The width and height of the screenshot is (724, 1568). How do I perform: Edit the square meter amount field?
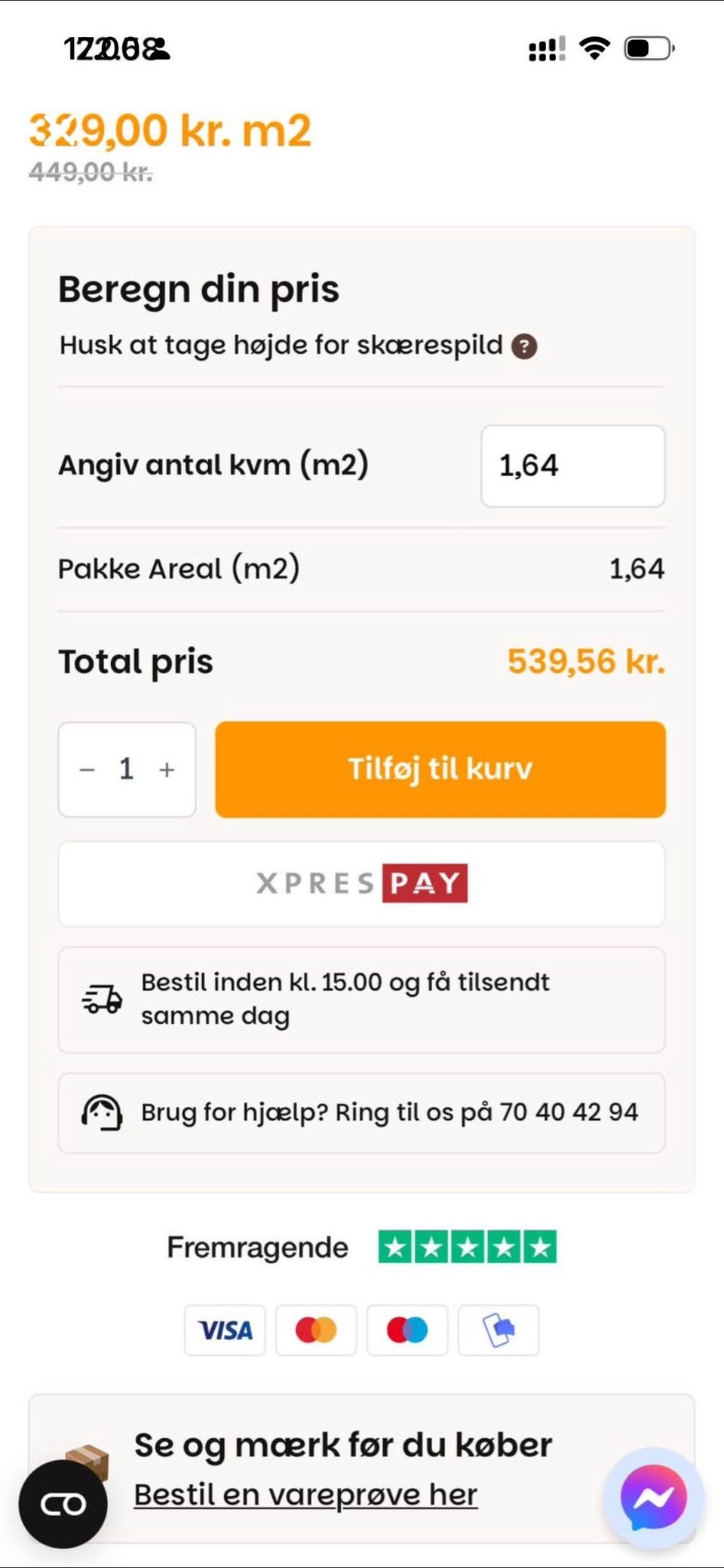click(573, 466)
